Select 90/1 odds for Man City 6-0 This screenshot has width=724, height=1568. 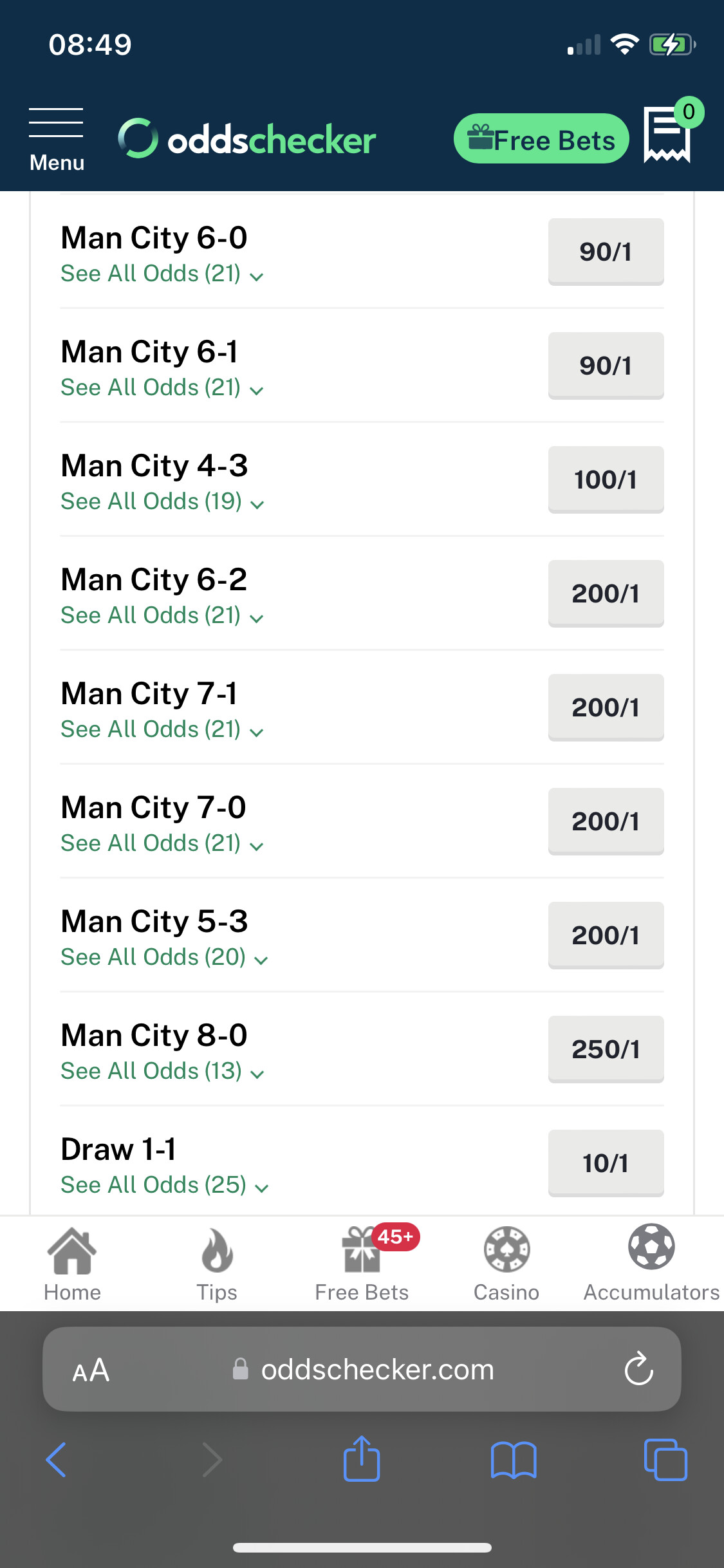coord(606,252)
